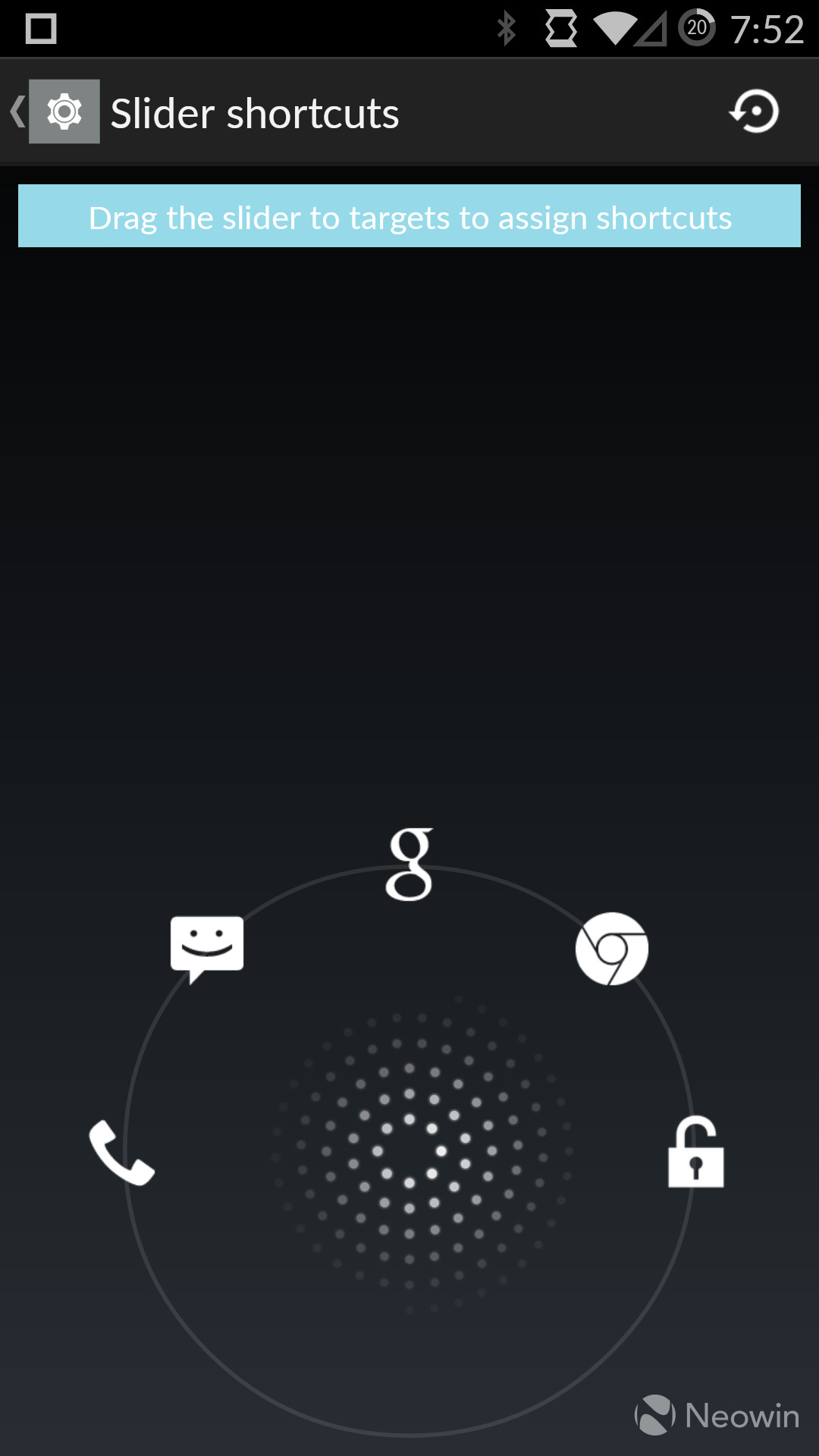The image size is (819, 1456).
Task: Select the phone dialer shortcut target
Action: click(122, 1152)
